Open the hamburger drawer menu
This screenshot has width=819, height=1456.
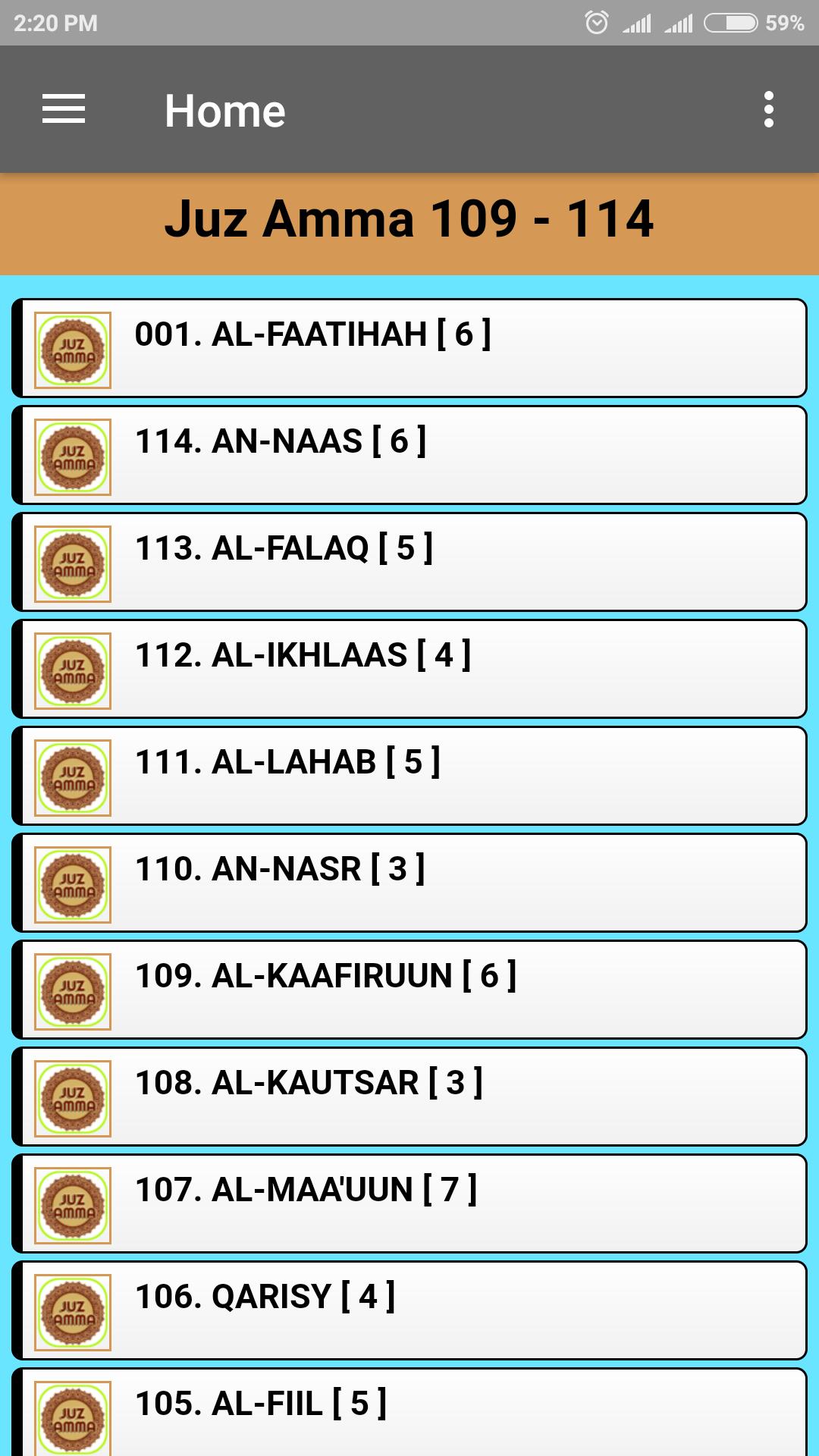click(64, 109)
